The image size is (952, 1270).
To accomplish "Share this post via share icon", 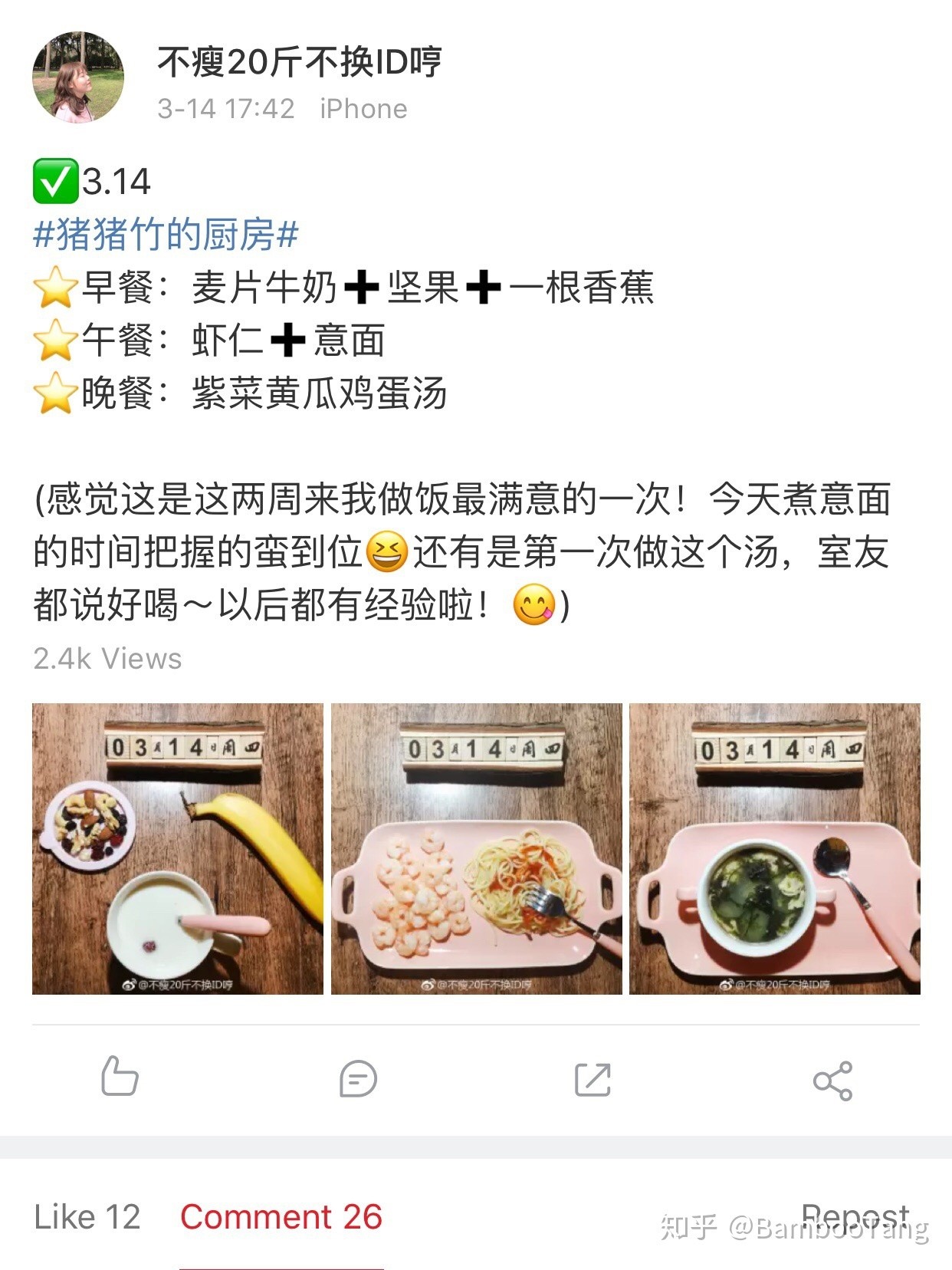I will [x=832, y=1081].
